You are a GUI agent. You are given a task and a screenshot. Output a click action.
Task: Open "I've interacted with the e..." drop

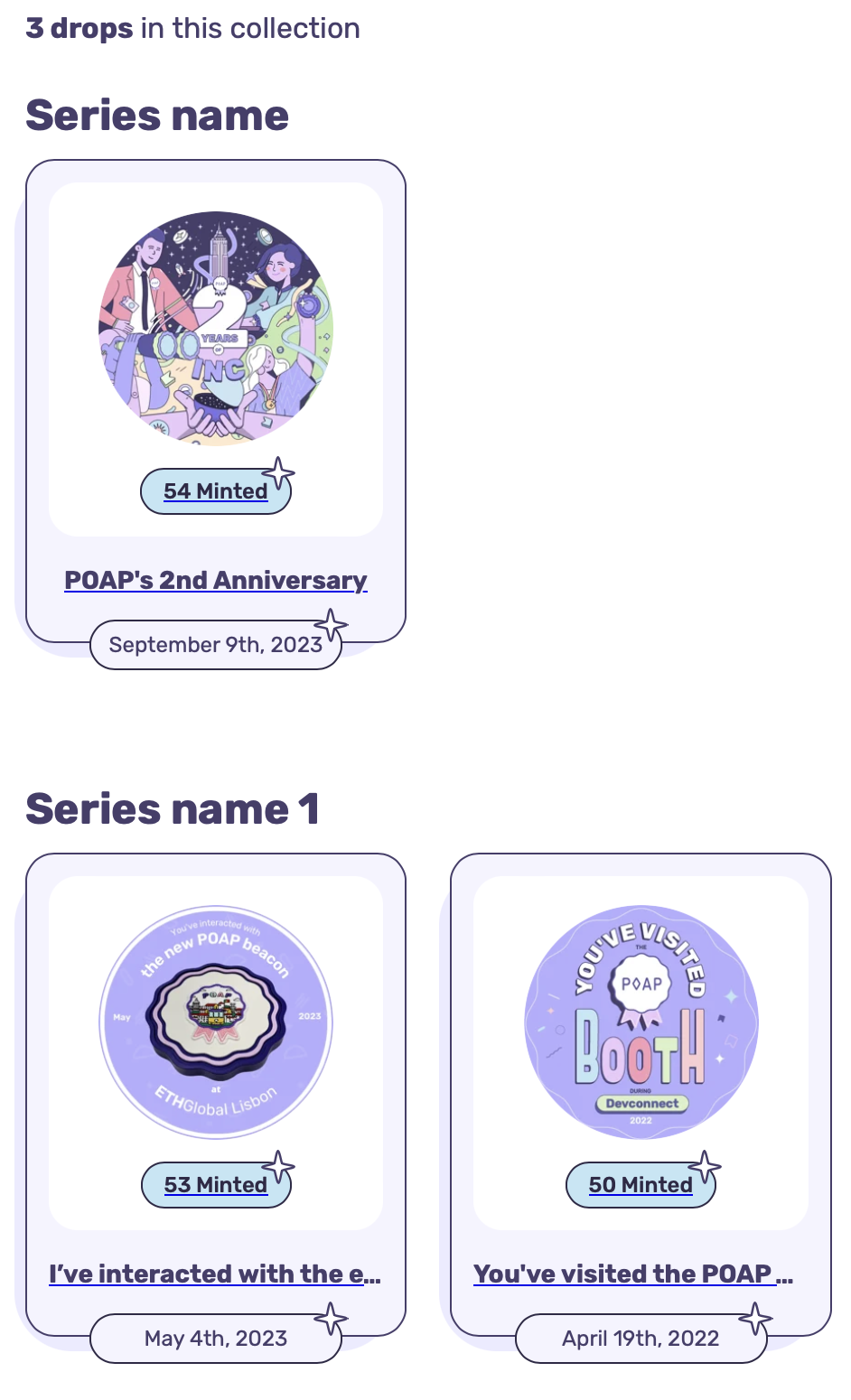coord(215,1274)
